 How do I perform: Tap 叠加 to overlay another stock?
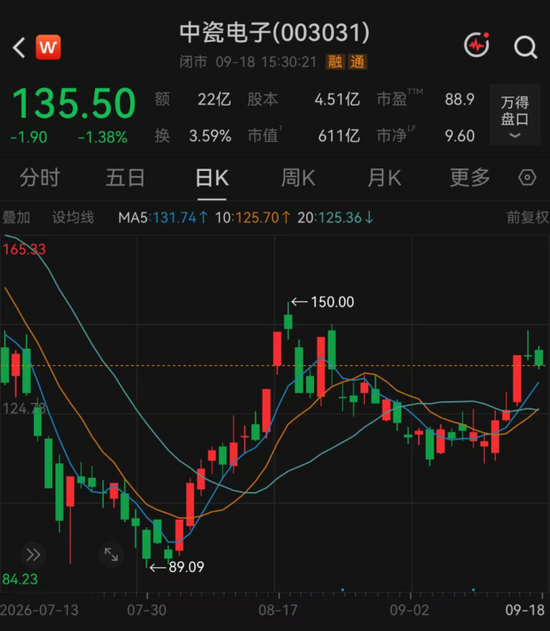click(x=16, y=218)
